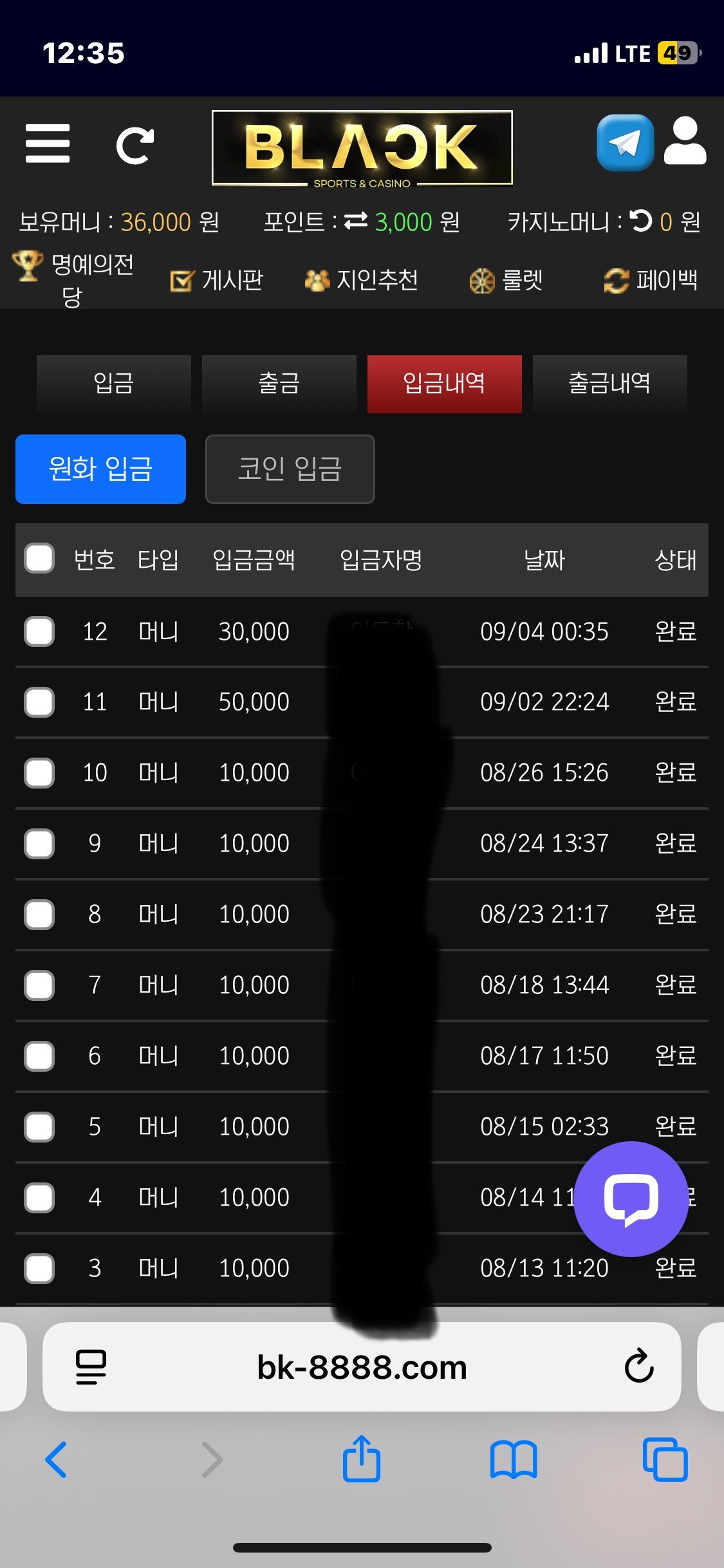This screenshot has width=724, height=1568.
Task: Select 코인 입금 option
Action: [290, 469]
